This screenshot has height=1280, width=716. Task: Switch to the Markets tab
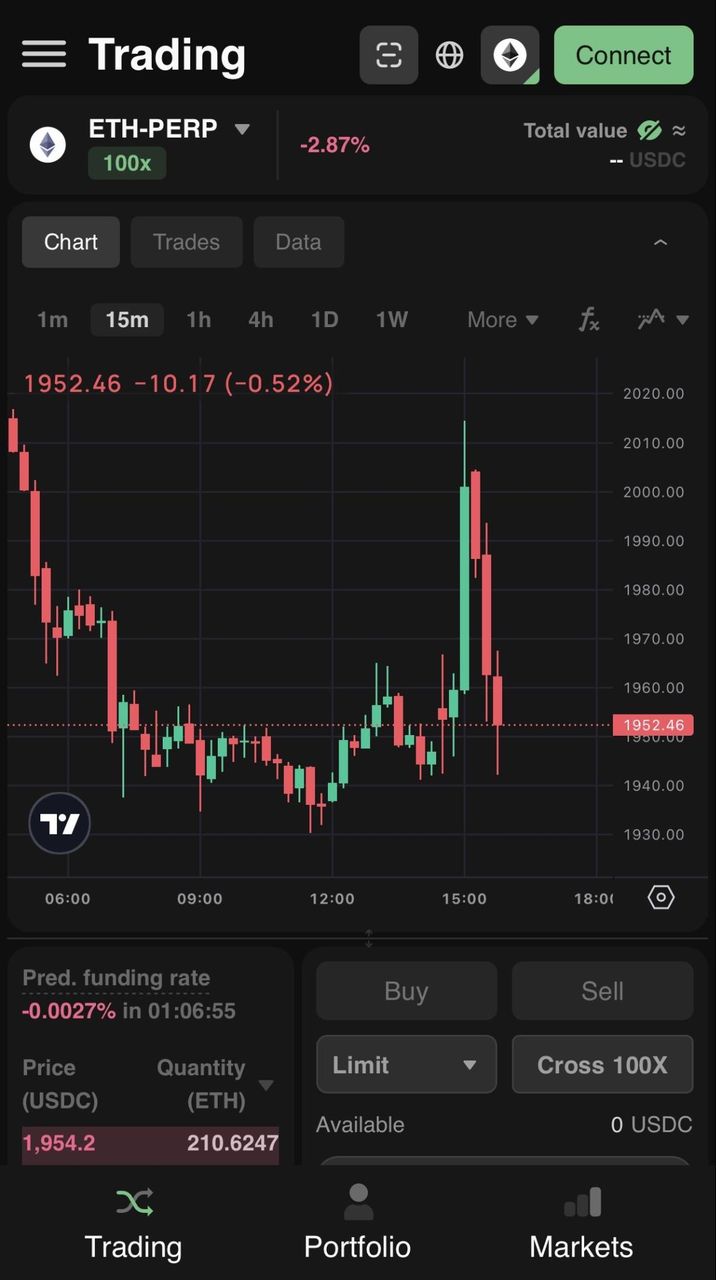coord(581,1222)
